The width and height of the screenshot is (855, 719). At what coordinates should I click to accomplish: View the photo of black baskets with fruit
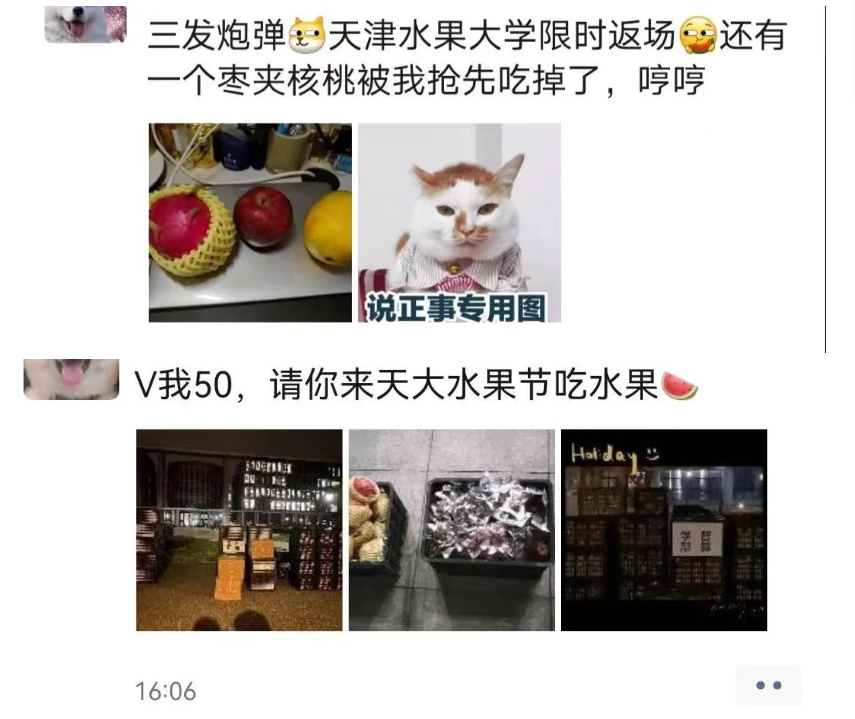pyautogui.click(x=451, y=530)
